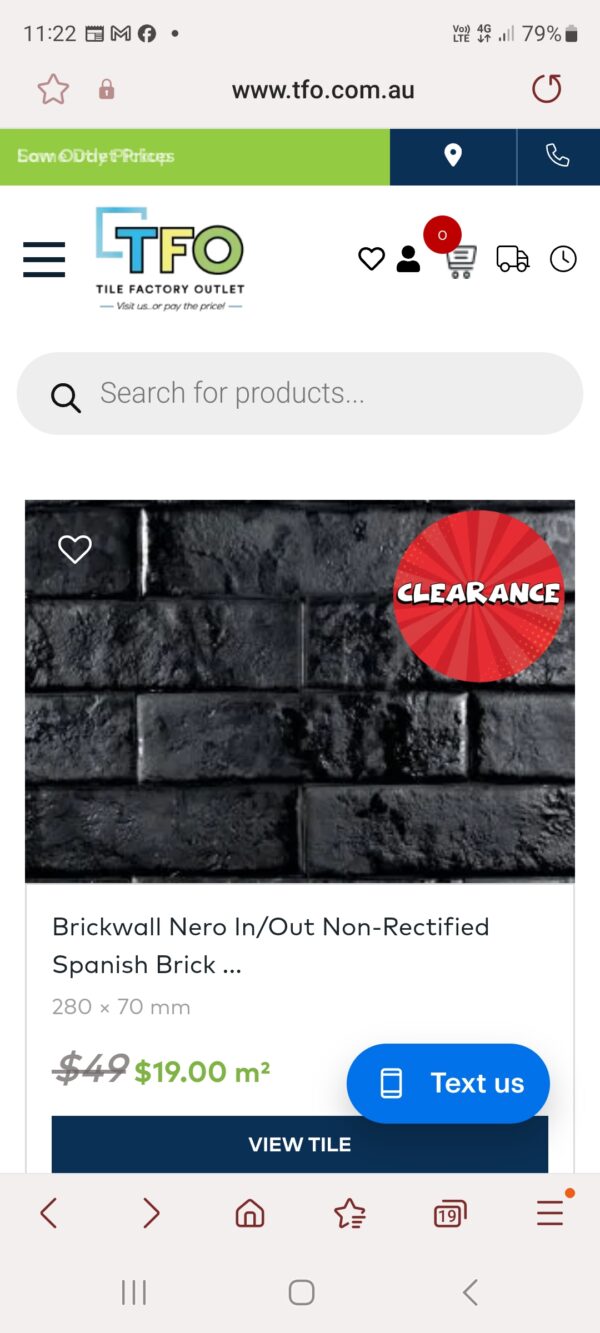
Task: Start a chat via Text us
Action: coord(448,1083)
